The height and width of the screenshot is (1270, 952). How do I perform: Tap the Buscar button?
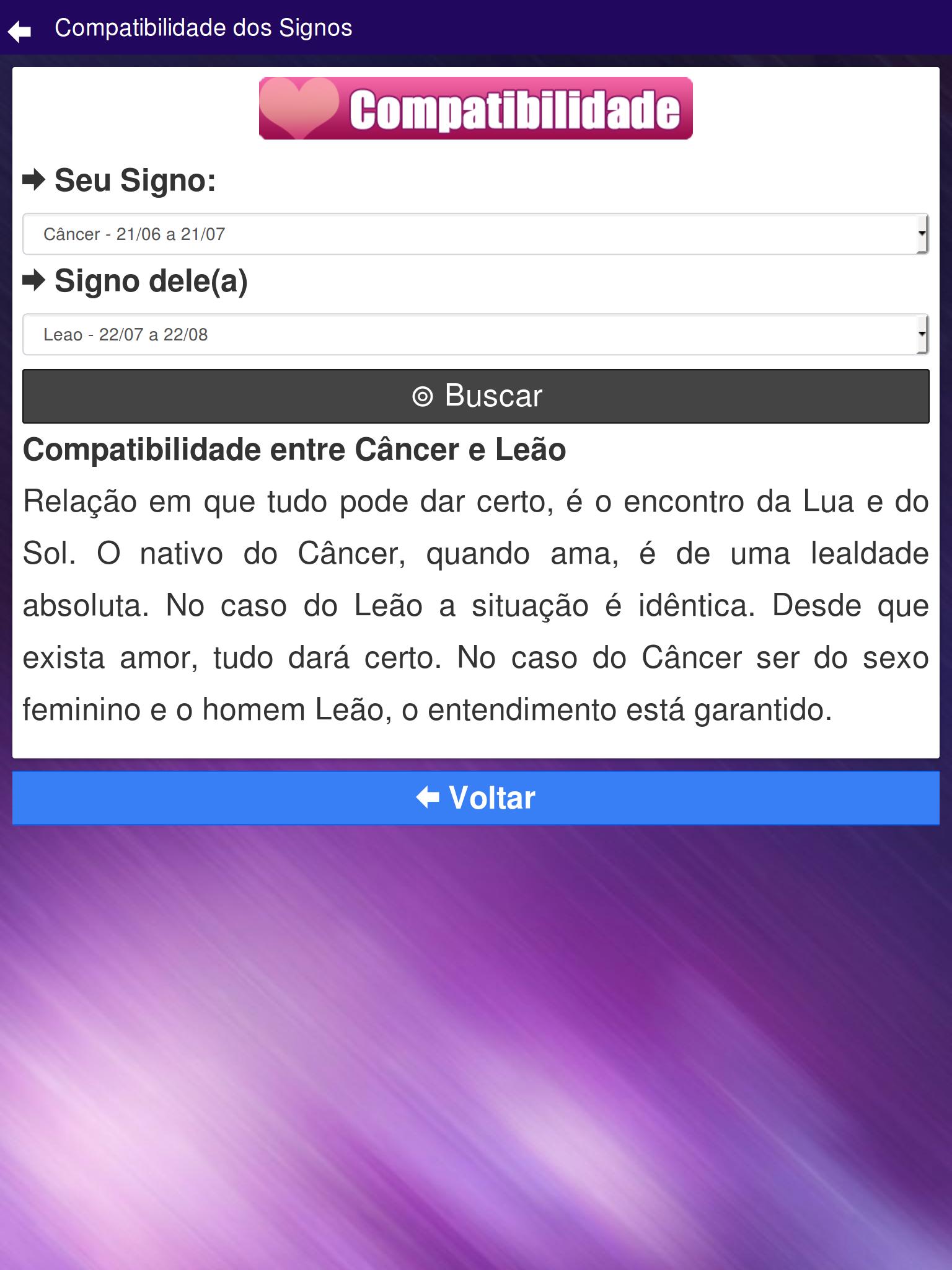pos(476,396)
